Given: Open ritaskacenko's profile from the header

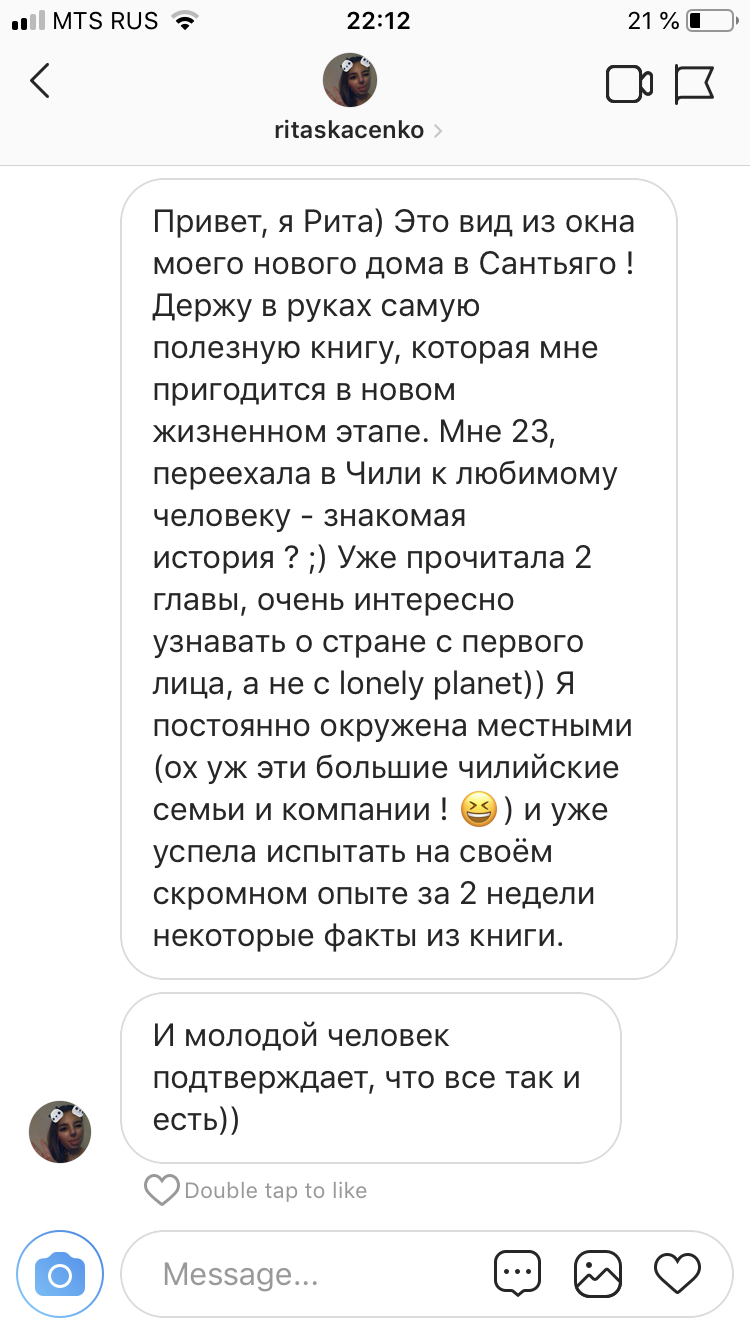Looking at the screenshot, I should point(349,130).
